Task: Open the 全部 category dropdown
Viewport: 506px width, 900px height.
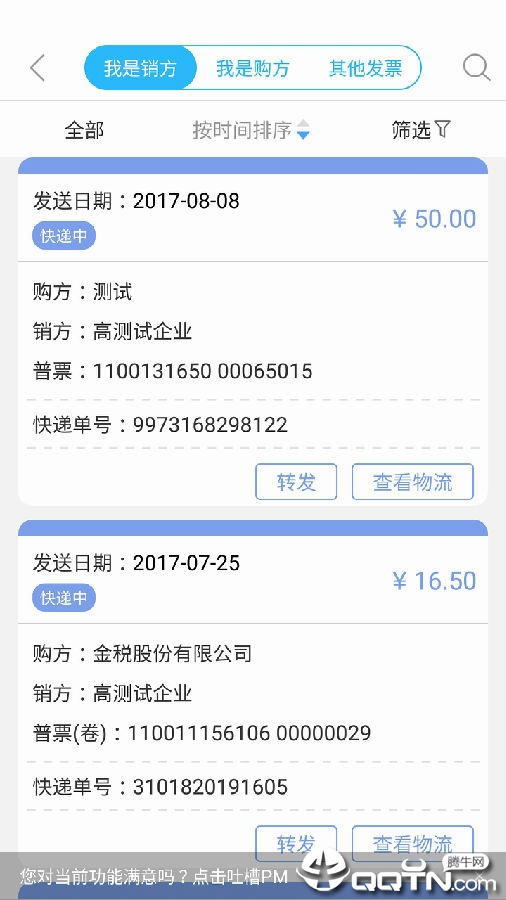Action: [84, 130]
